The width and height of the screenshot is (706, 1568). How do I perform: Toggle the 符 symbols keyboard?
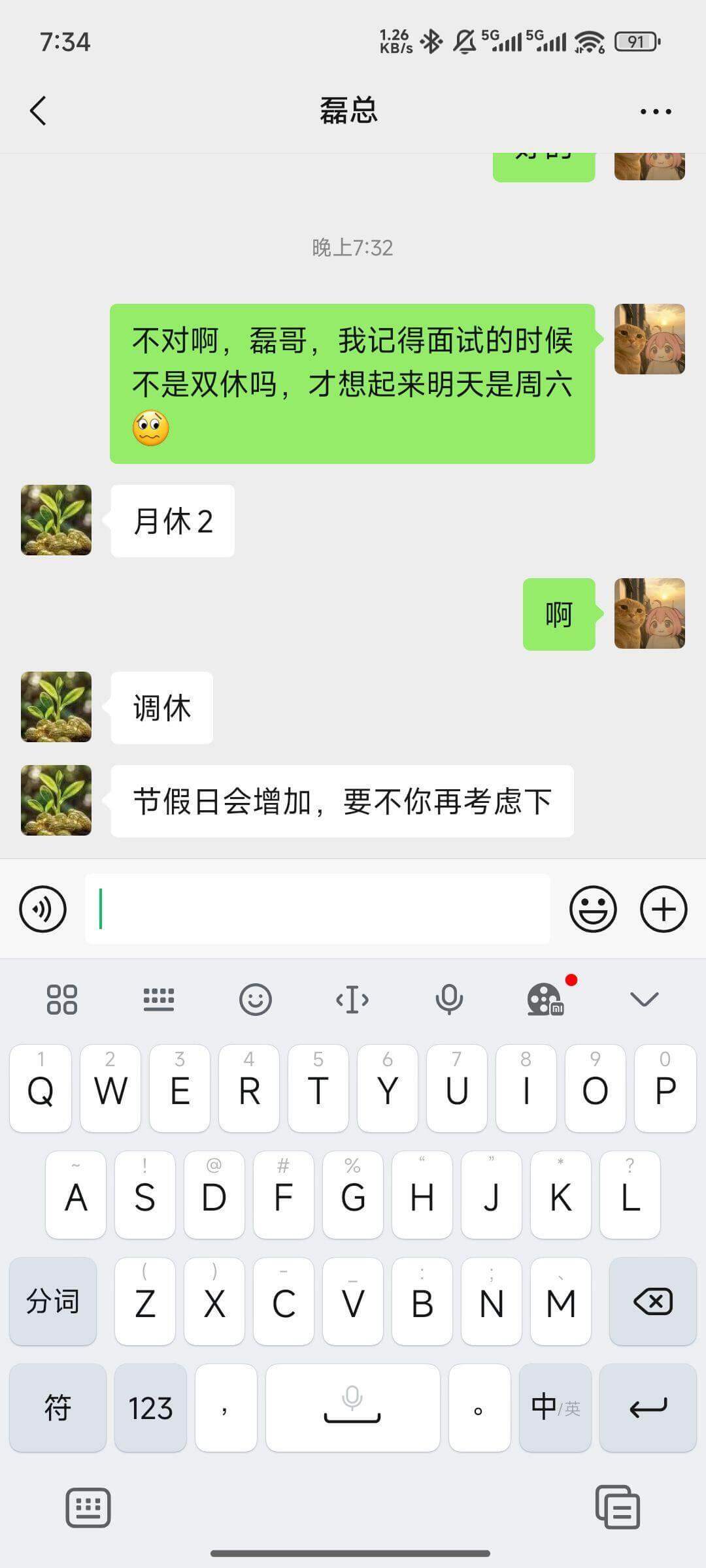coord(58,1408)
